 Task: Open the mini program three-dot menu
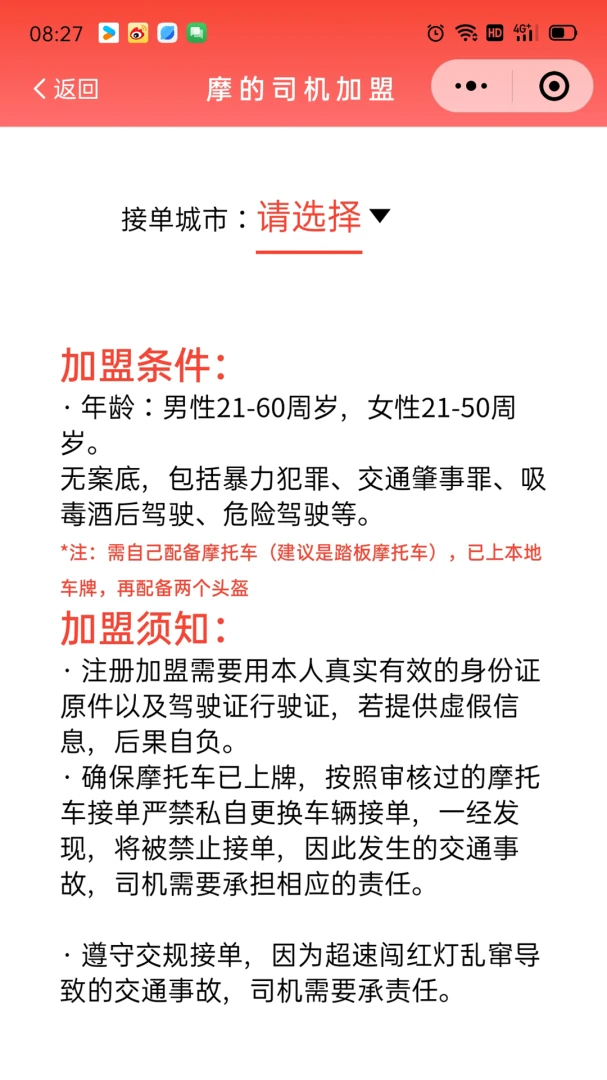pos(472,87)
